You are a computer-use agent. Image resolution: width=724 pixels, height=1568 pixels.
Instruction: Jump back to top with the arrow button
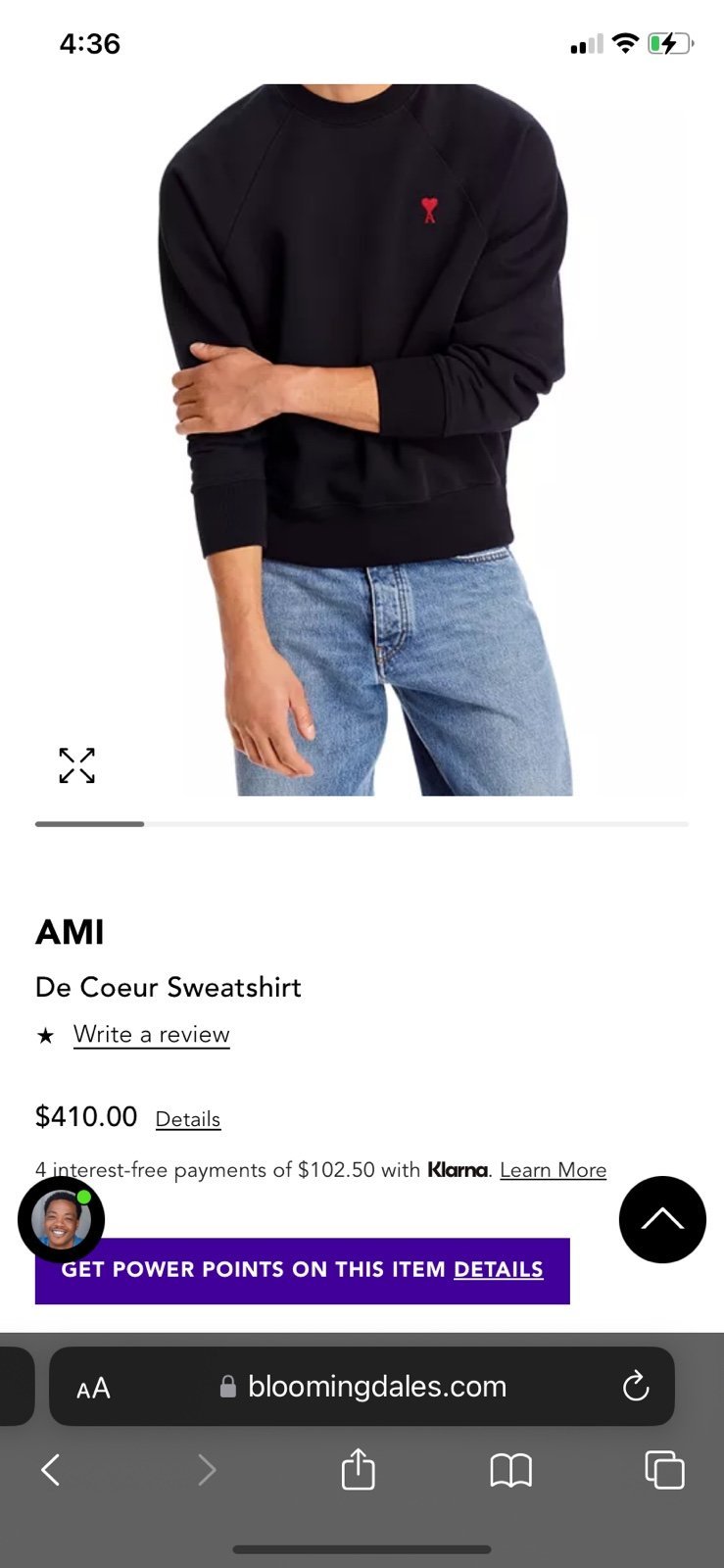coord(662,1219)
